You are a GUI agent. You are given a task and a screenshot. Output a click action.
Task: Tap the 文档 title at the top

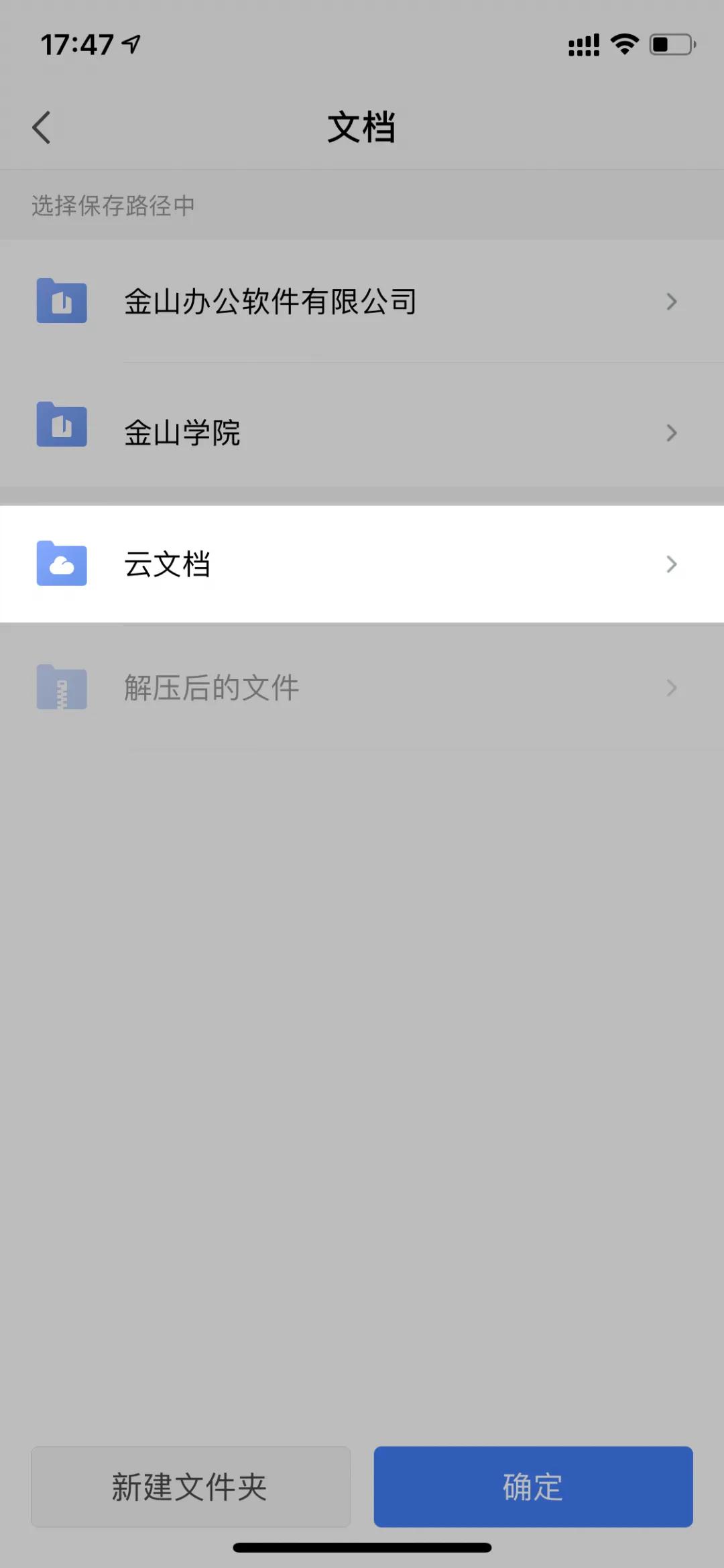pyautogui.click(x=362, y=127)
